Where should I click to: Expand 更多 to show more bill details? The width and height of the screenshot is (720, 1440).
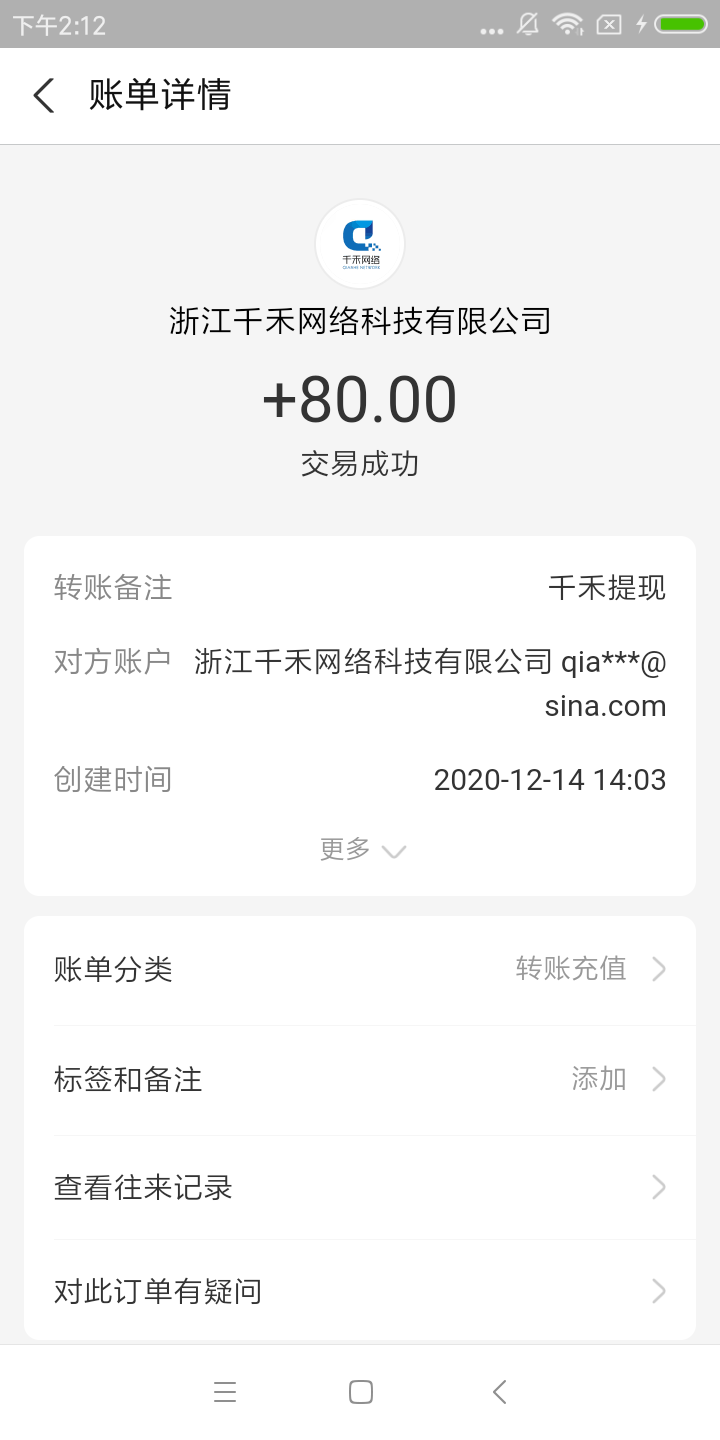click(361, 850)
